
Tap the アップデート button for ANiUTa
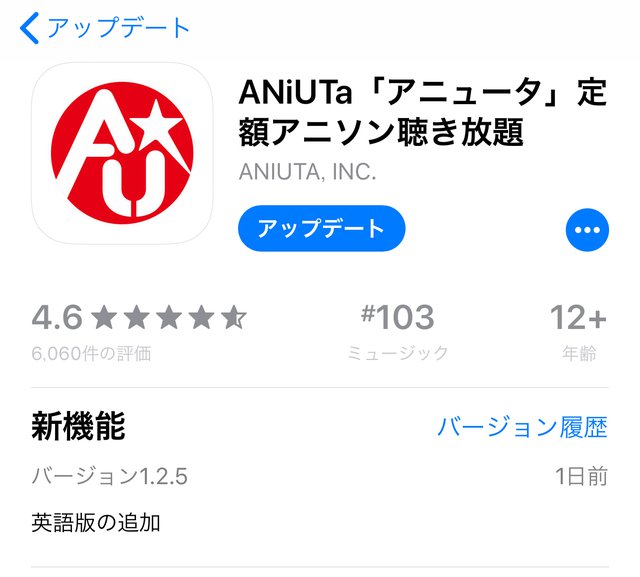[321, 229]
